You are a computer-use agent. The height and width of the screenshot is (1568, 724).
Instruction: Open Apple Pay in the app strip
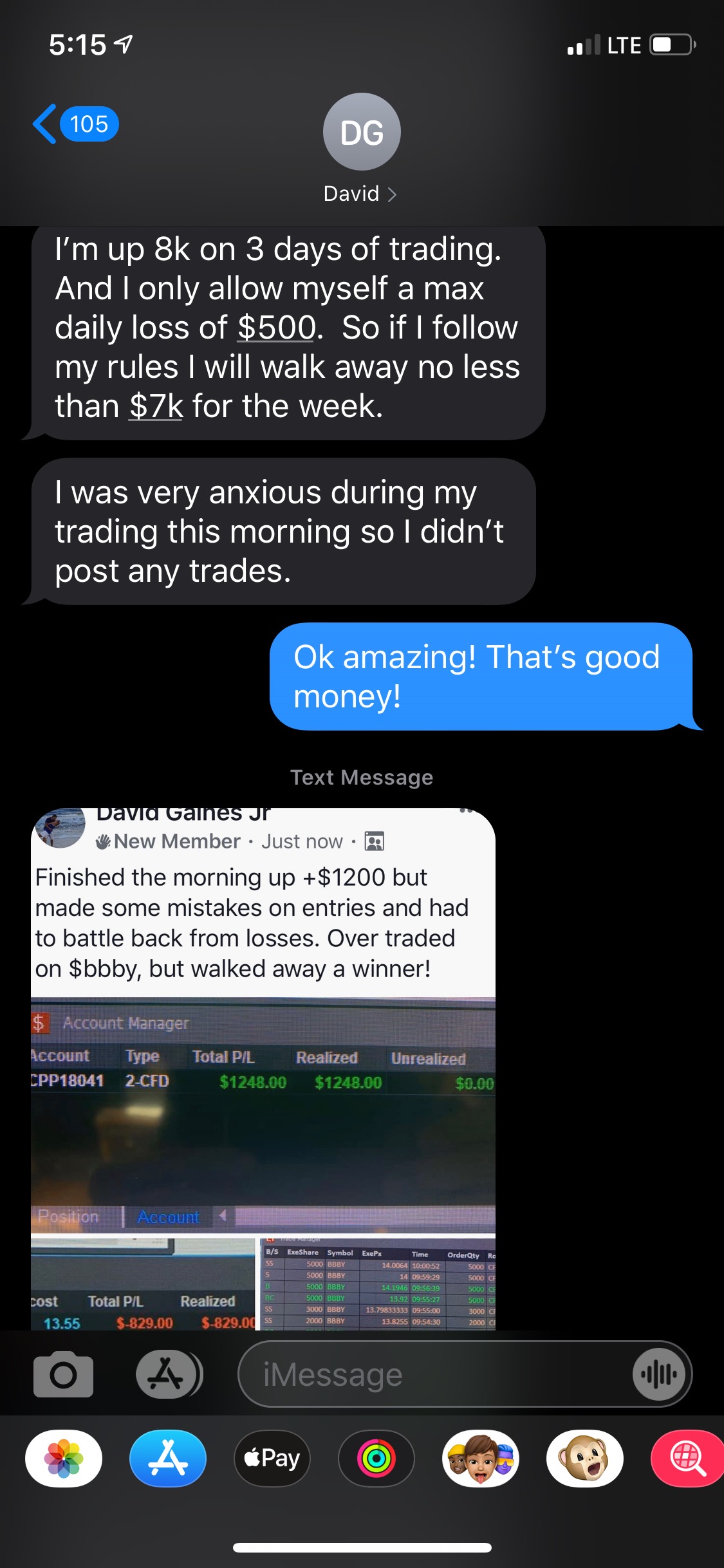[x=272, y=1458]
